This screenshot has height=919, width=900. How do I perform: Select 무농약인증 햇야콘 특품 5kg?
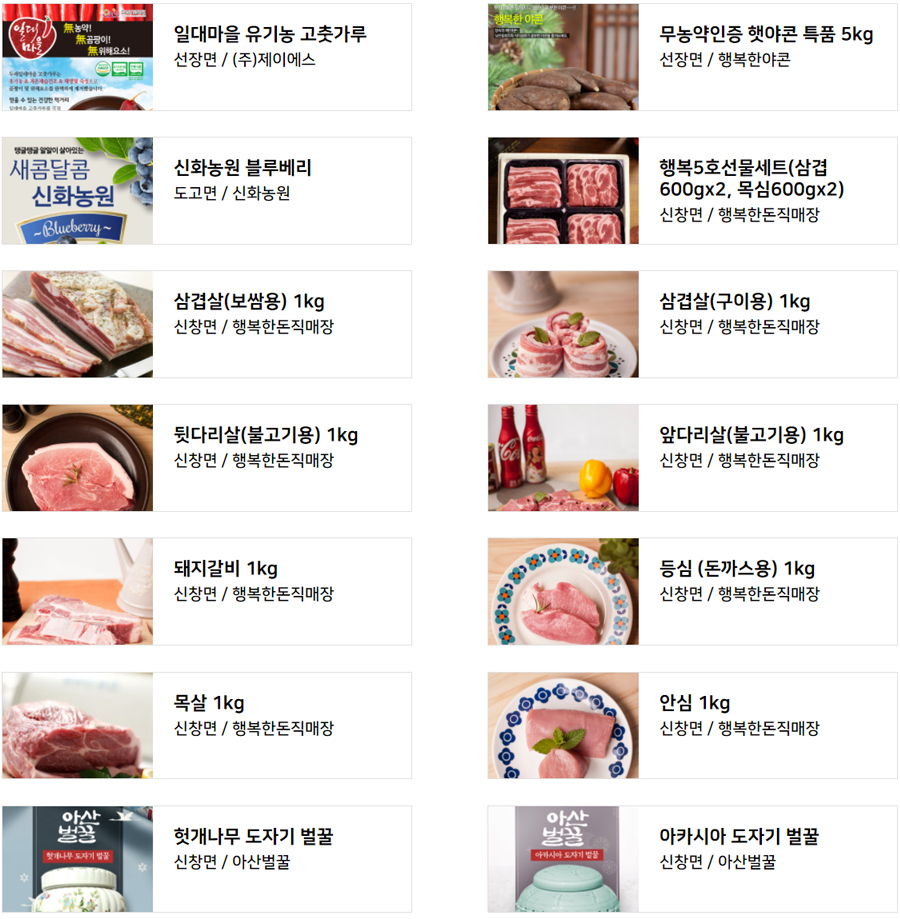[x=766, y=35]
